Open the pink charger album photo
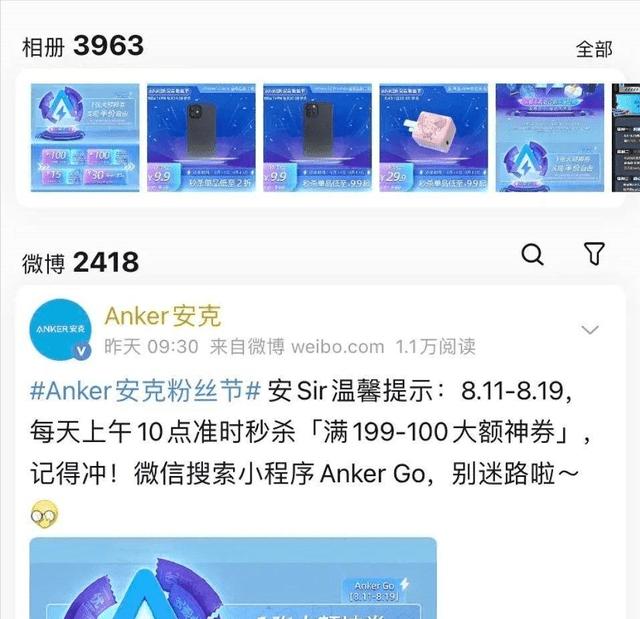Viewport: 640px width, 619px height. pyautogui.click(x=433, y=138)
